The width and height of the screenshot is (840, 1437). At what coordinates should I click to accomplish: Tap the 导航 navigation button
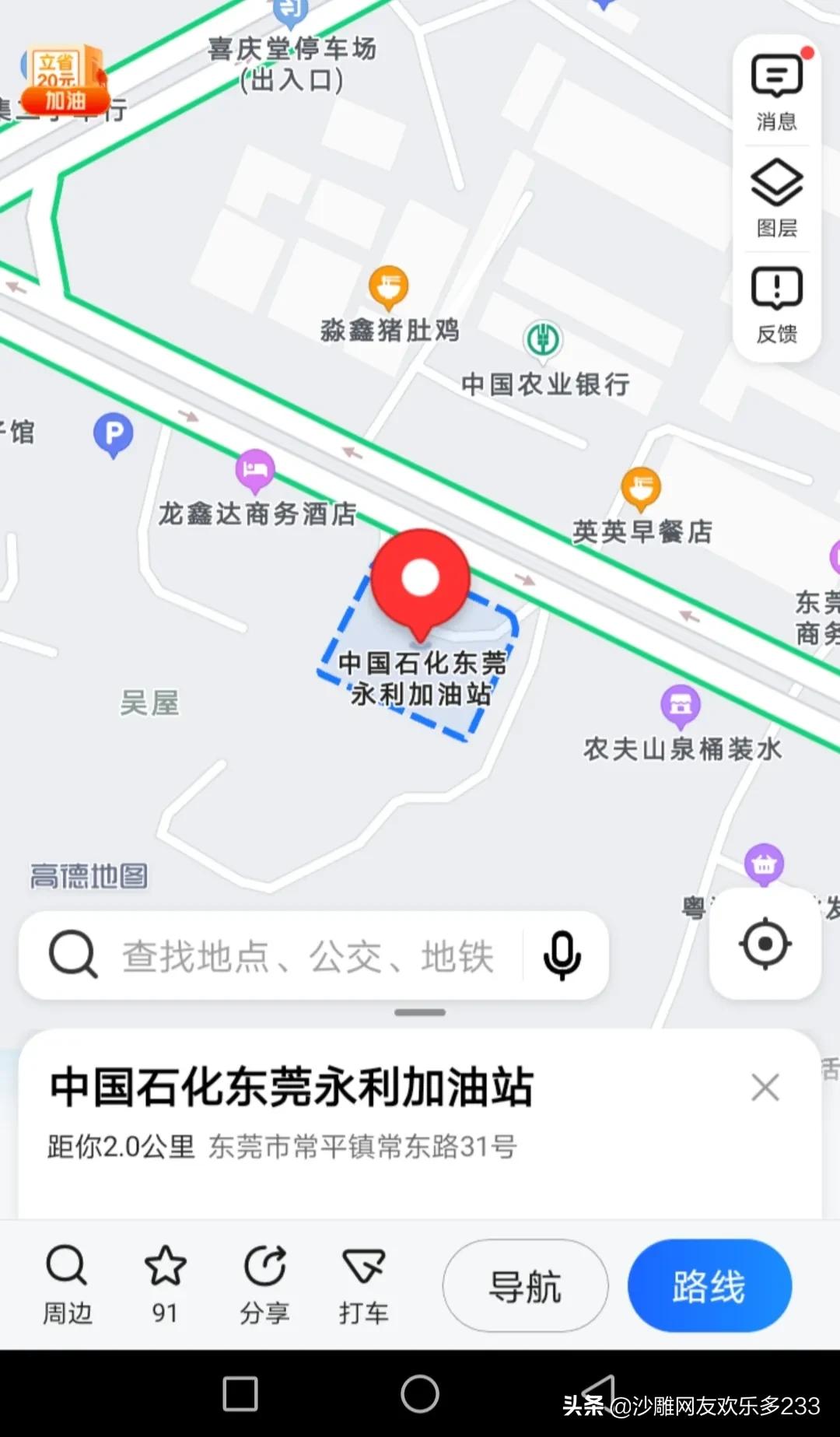click(x=525, y=1286)
